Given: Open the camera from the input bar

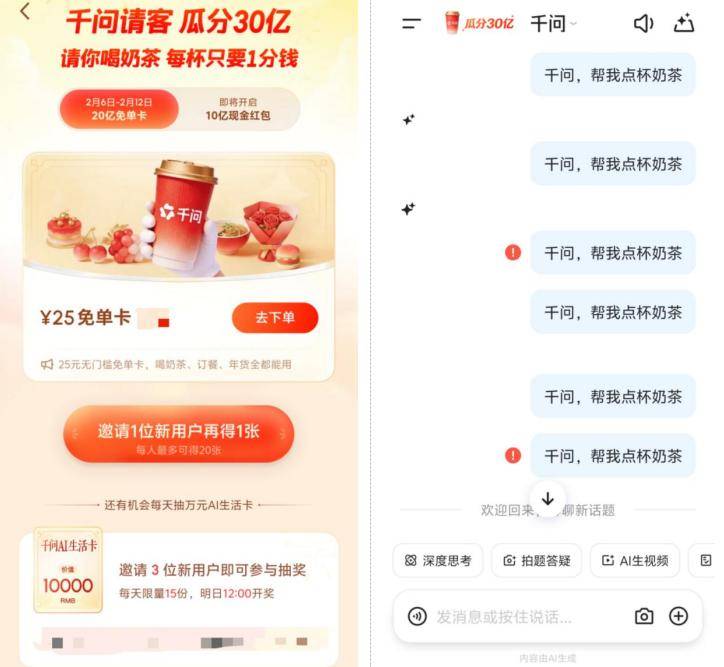Looking at the screenshot, I should (645, 616).
